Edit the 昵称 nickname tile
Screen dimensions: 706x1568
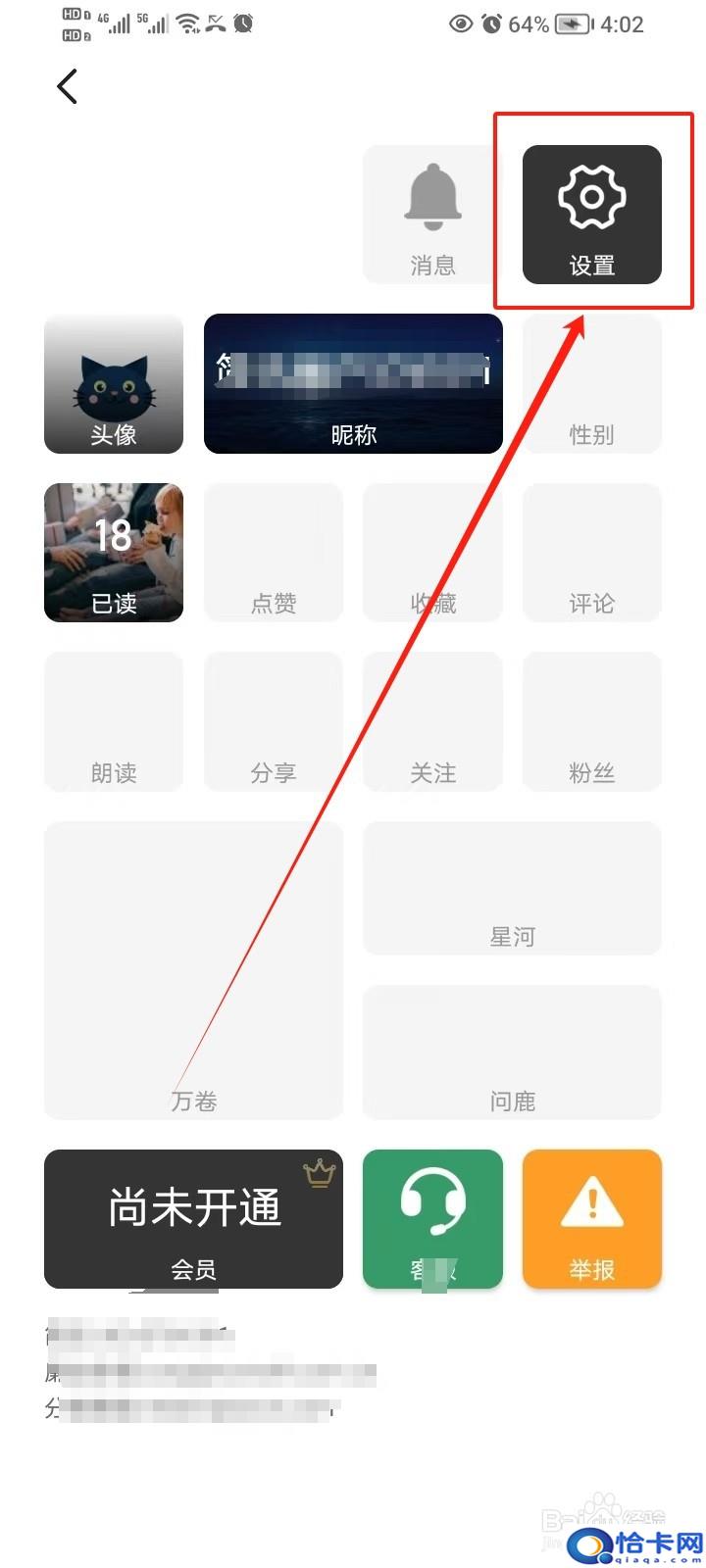(x=353, y=384)
